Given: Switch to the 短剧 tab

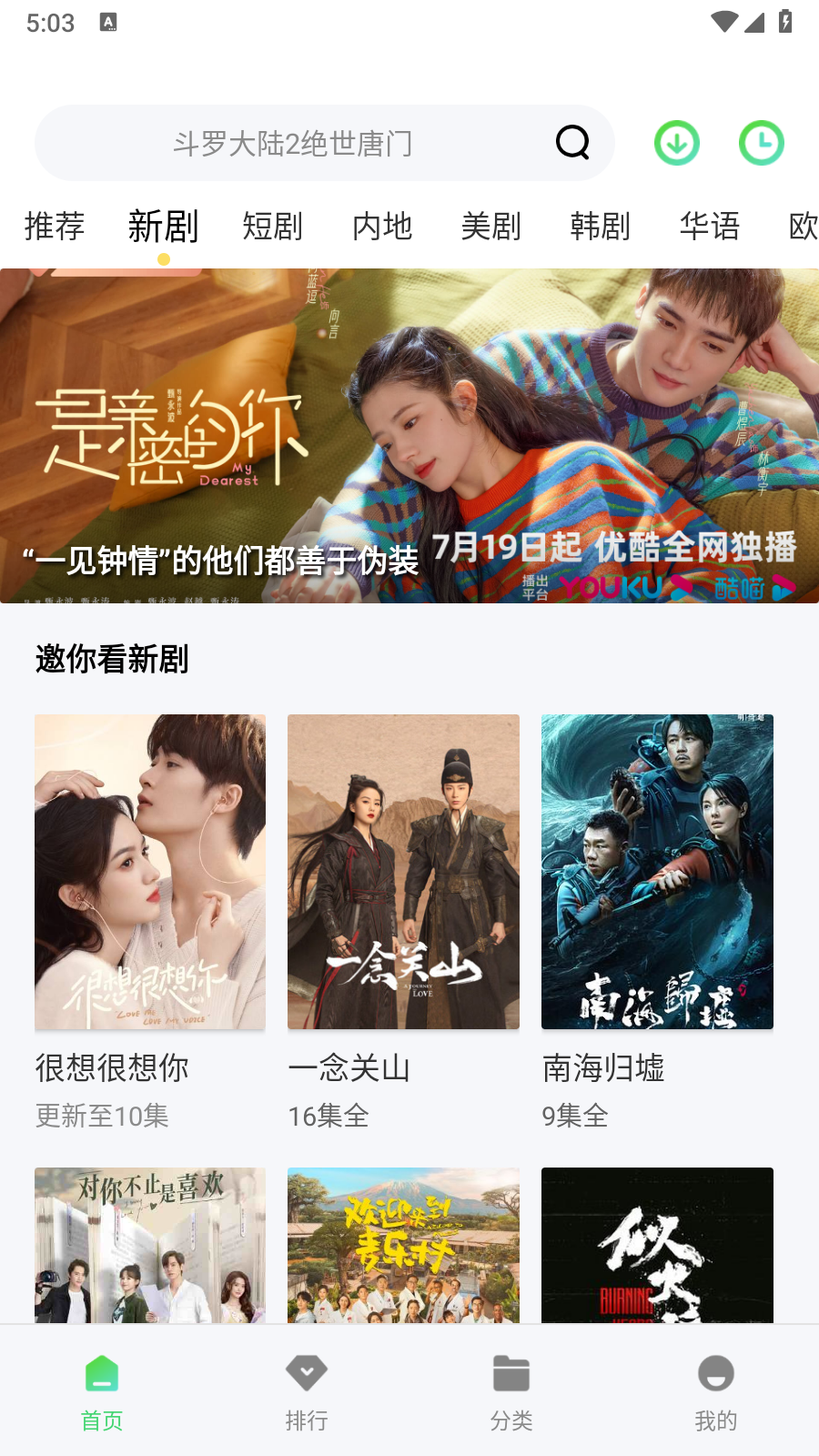Looking at the screenshot, I should point(272,227).
